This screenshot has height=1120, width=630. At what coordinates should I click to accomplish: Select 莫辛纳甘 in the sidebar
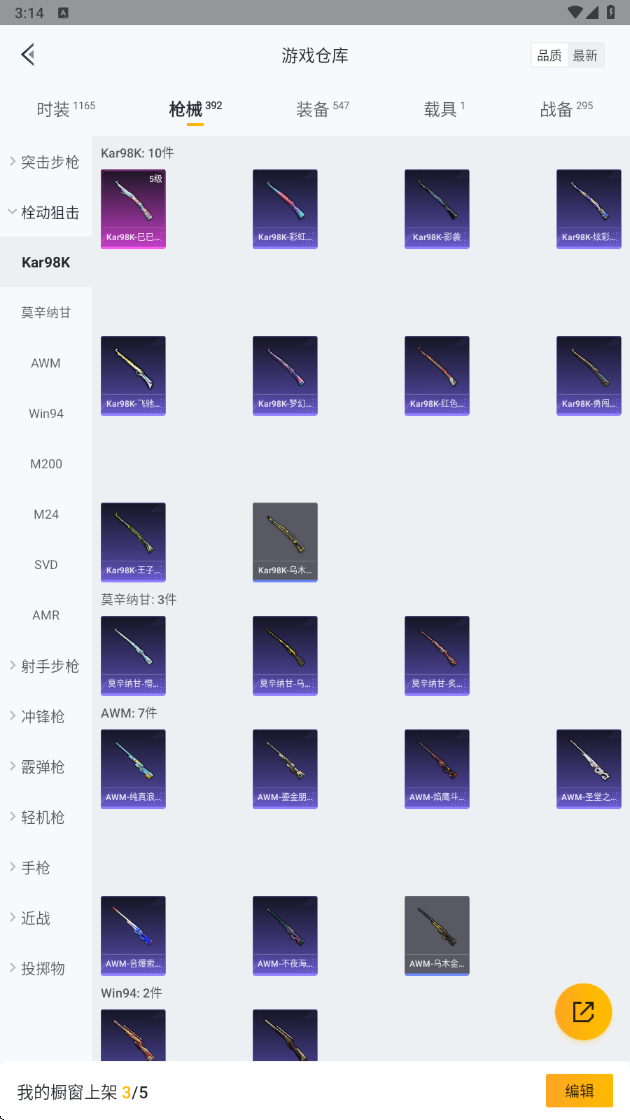coord(46,313)
